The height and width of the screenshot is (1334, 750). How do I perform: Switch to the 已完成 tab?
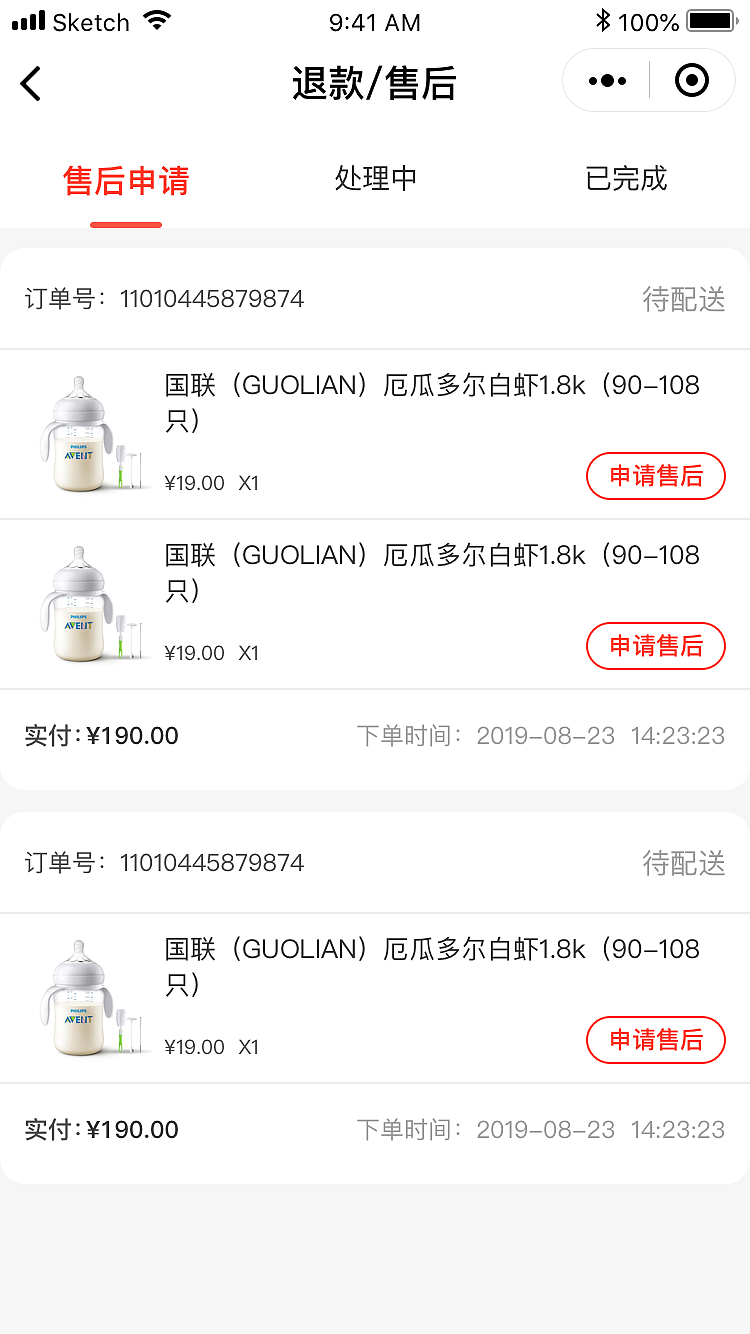pyautogui.click(x=625, y=178)
